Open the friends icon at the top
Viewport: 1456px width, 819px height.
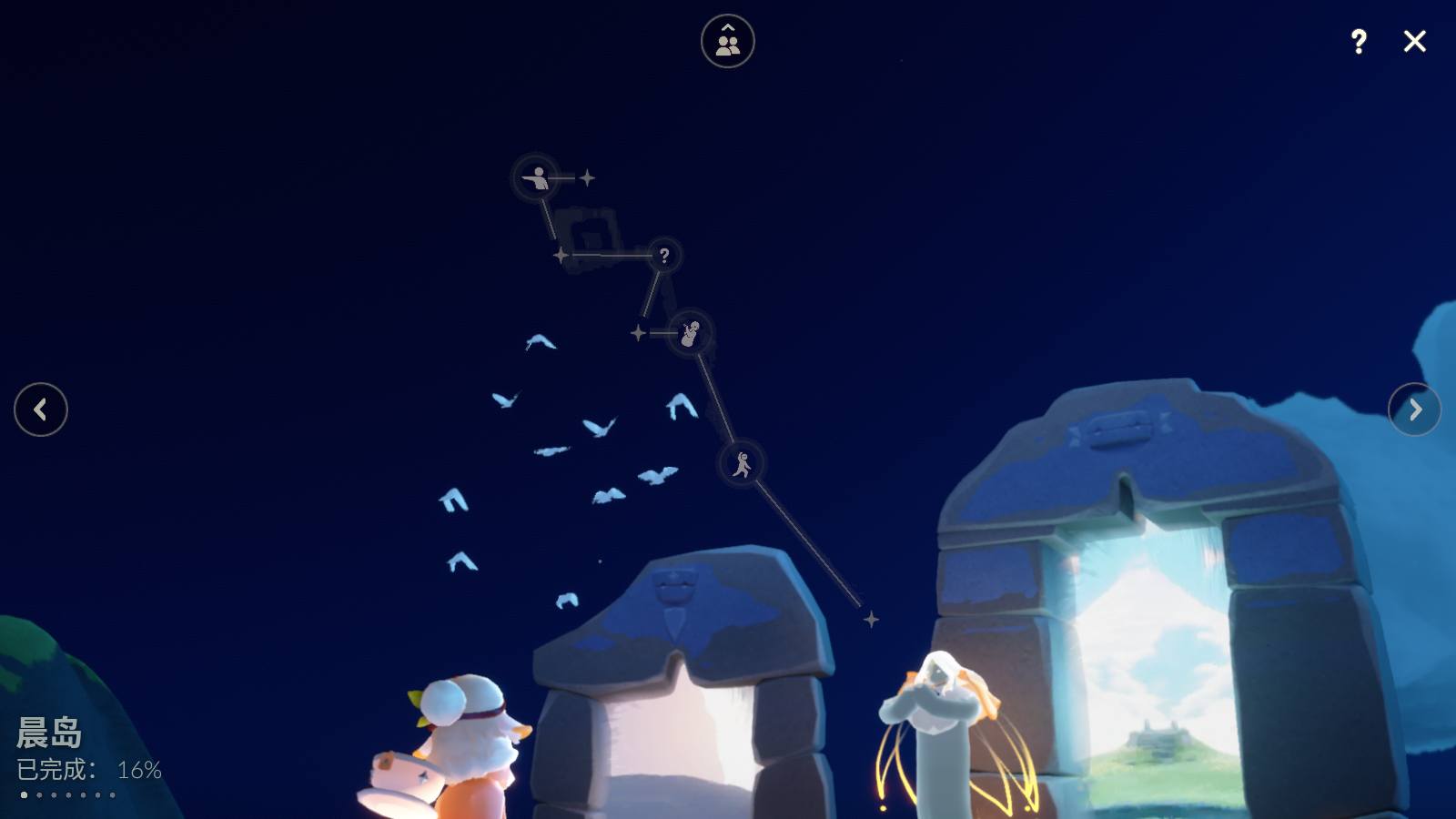pyautogui.click(x=727, y=42)
